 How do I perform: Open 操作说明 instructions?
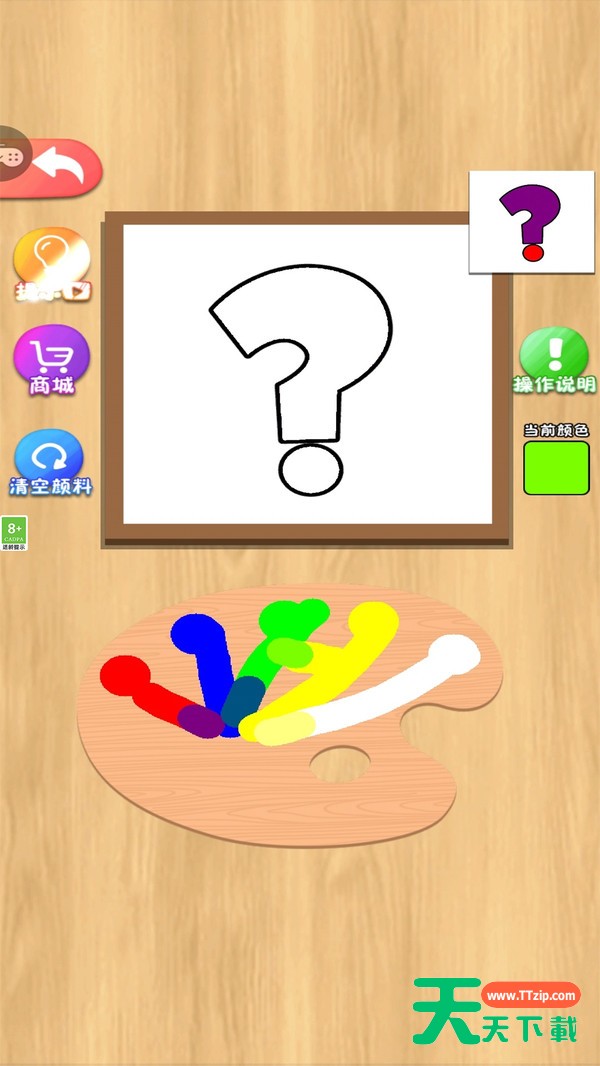pyautogui.click(x=554, y=360)
